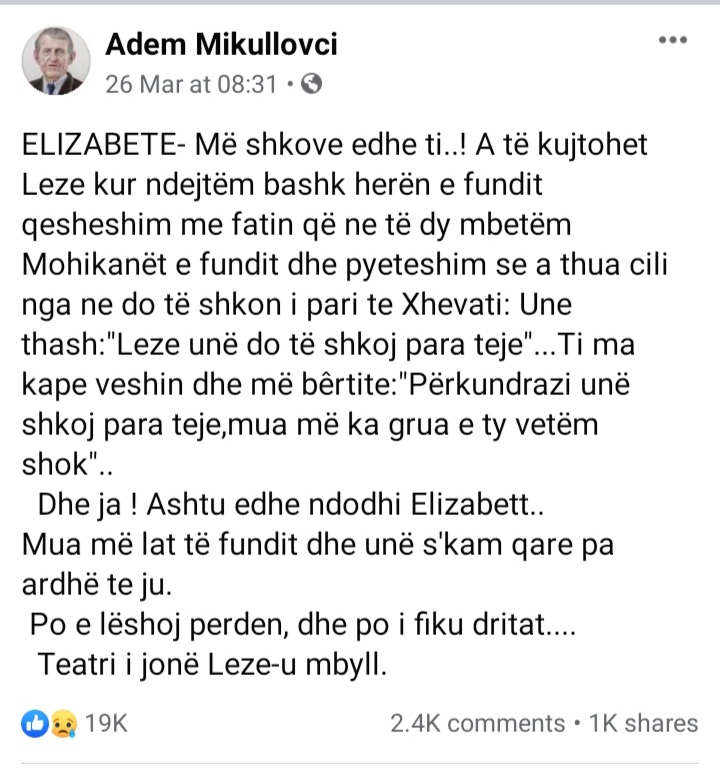Open the 2.4K comments
The image size is (720, 768).
coord(477,723)
